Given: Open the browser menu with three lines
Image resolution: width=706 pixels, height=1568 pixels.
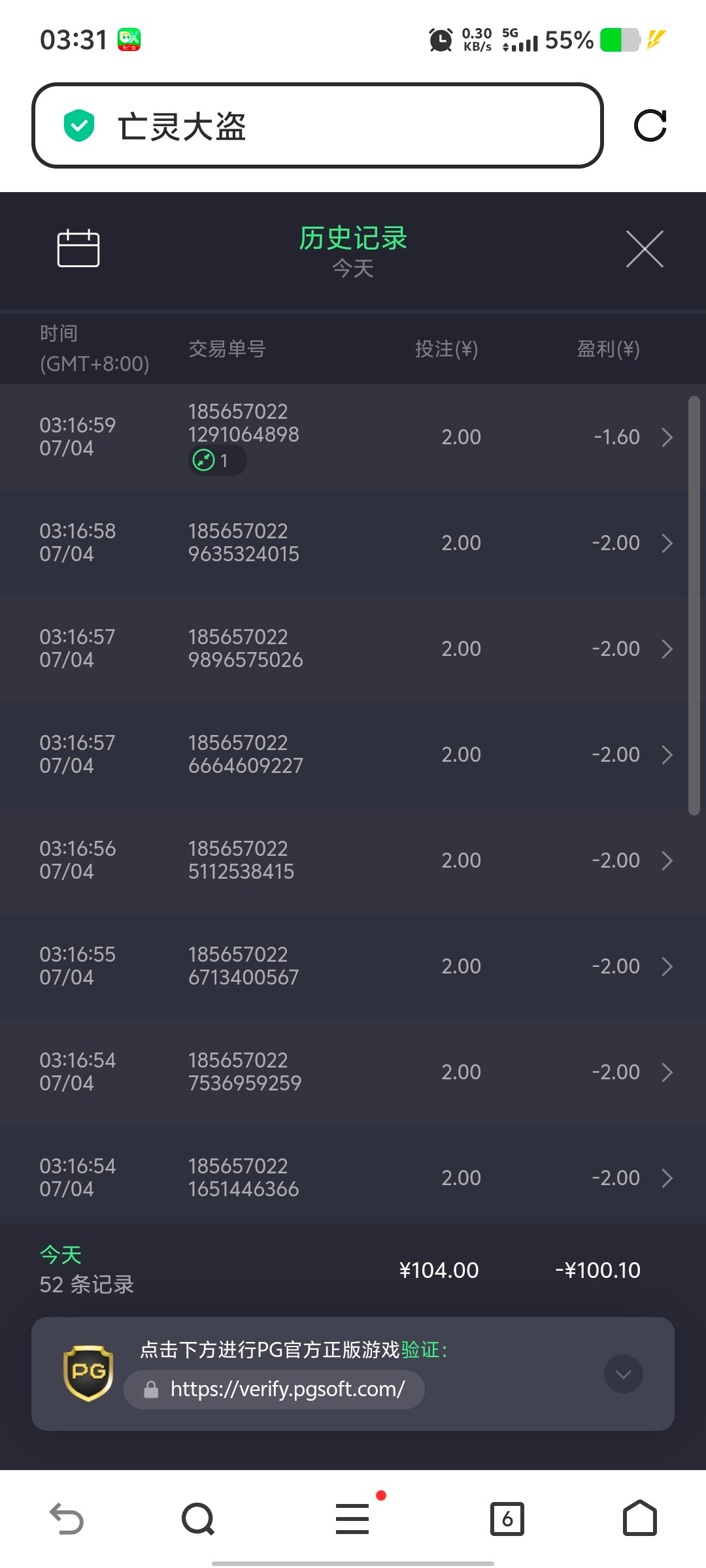Looking at the screenshot, I should tap(353, 1518).
